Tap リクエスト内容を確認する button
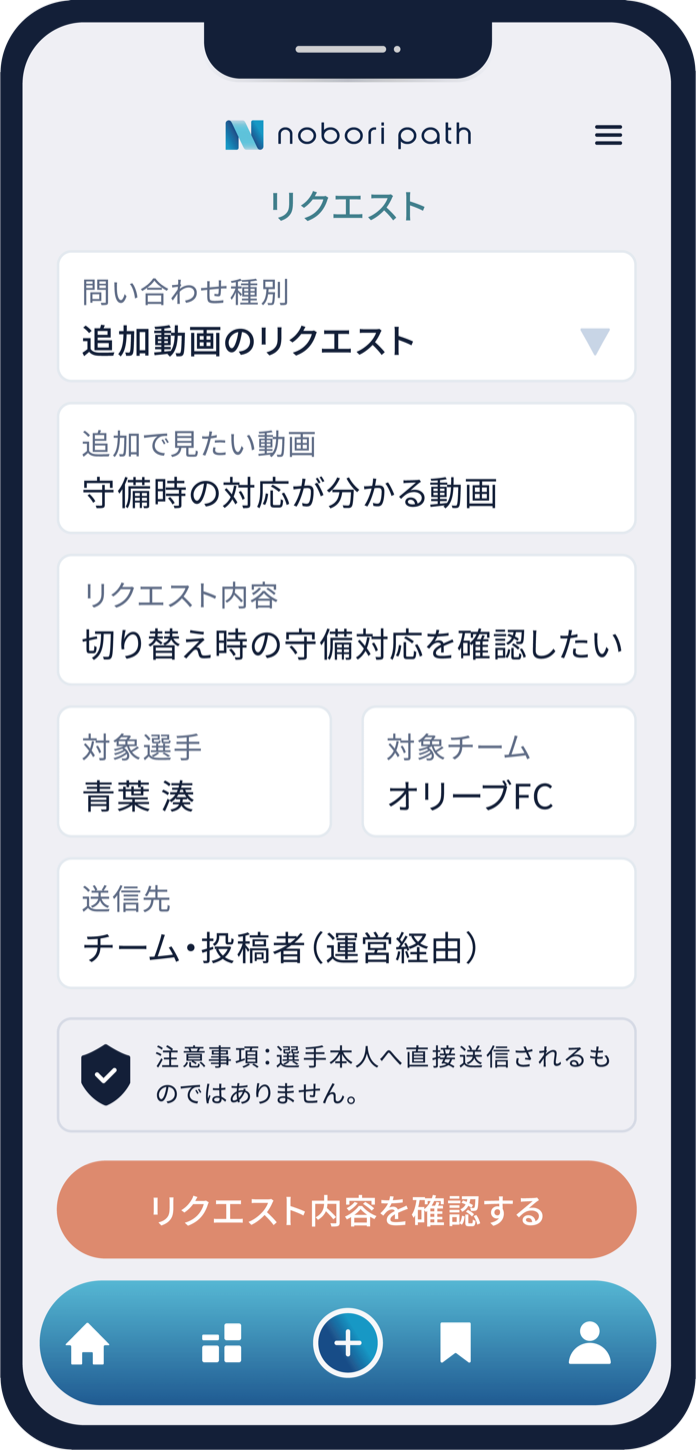Screen dimensions: 696x1450 [347, 1210]
